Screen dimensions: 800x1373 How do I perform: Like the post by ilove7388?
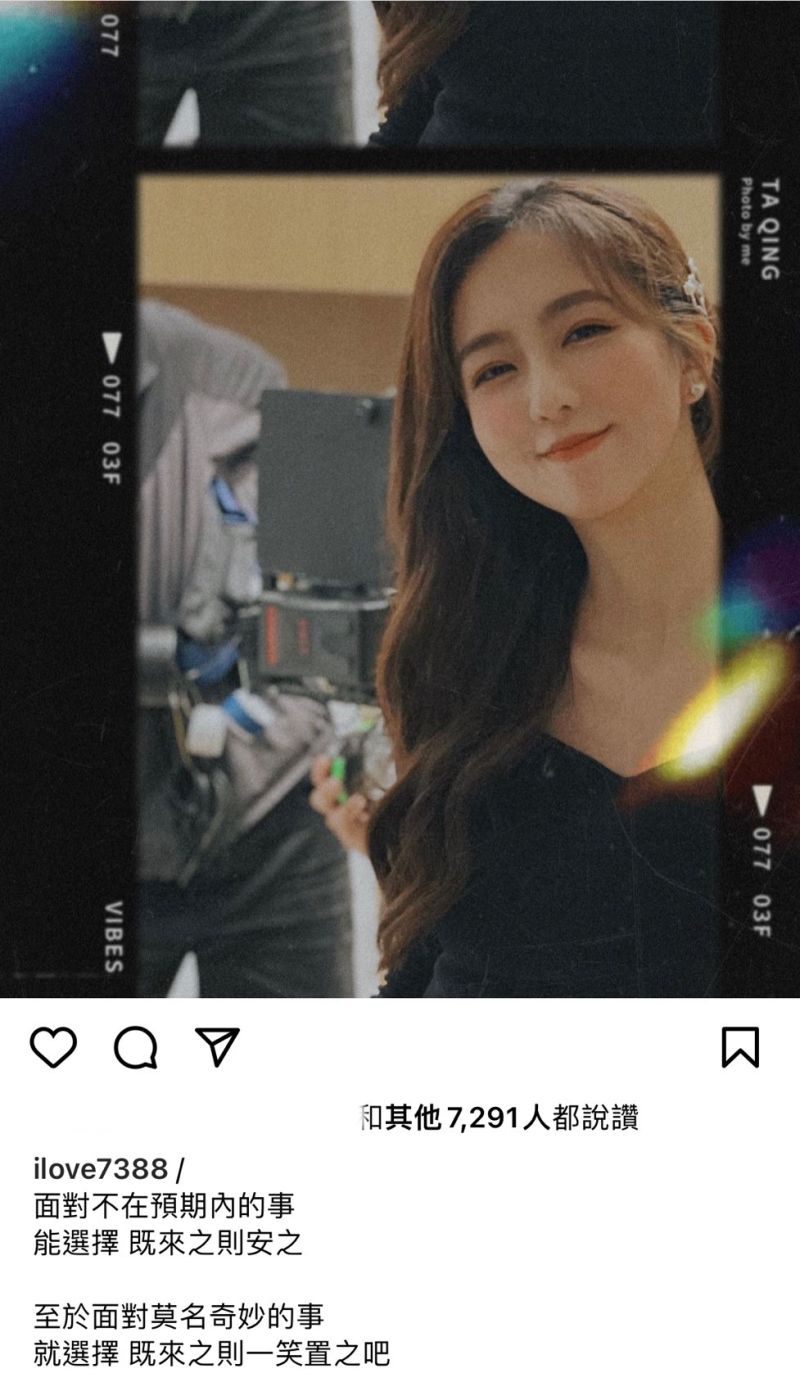click(x=54, y=1047)
